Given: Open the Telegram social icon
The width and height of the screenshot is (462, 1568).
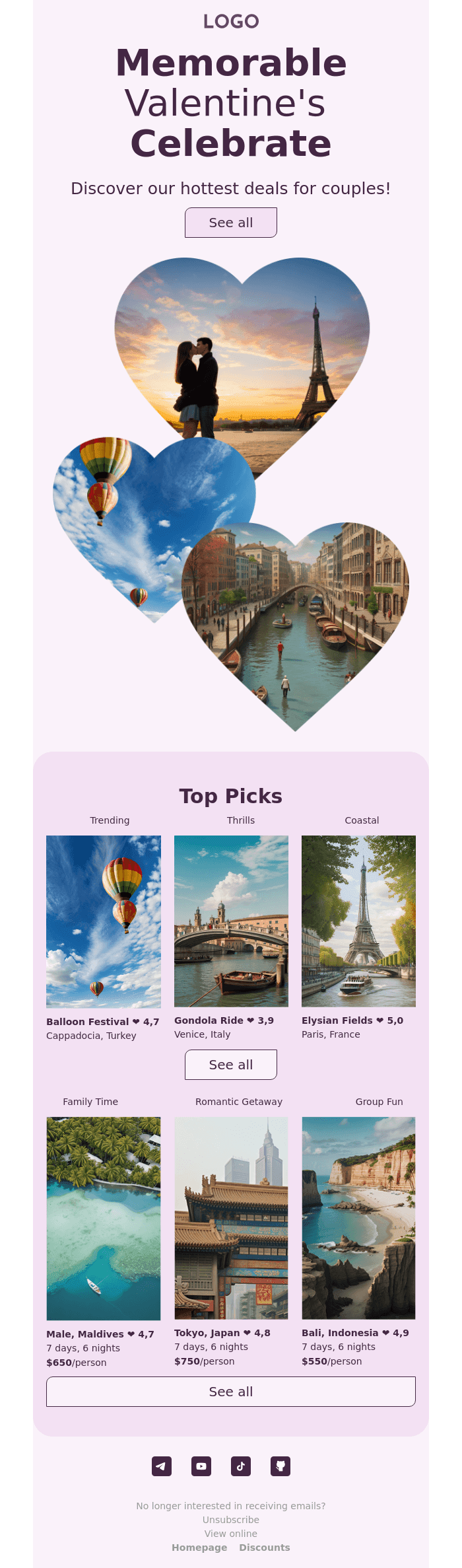Looking at the screenshot, I should [162, 1466].
